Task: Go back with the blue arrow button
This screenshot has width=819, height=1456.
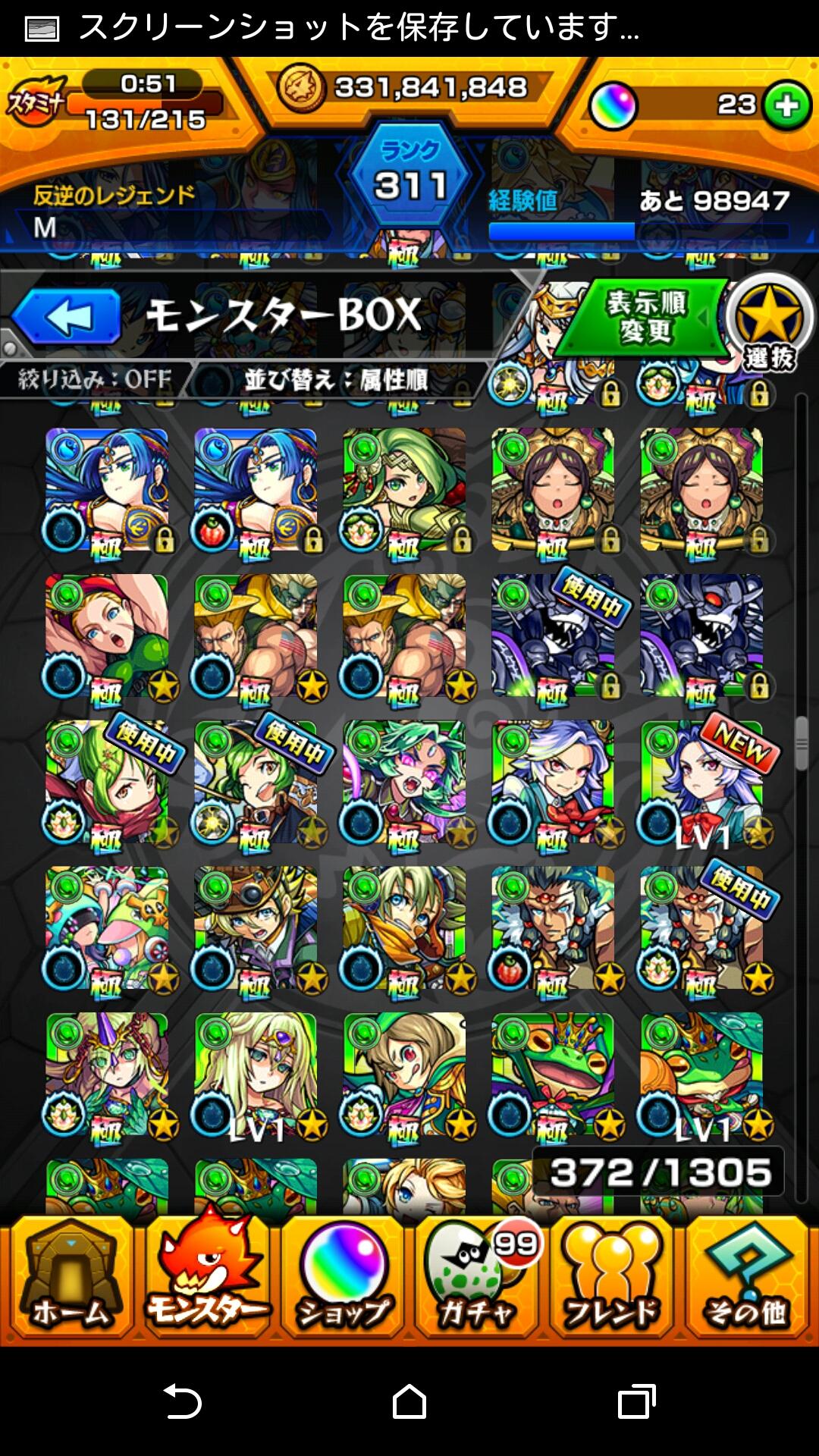Action: (67, 317)
